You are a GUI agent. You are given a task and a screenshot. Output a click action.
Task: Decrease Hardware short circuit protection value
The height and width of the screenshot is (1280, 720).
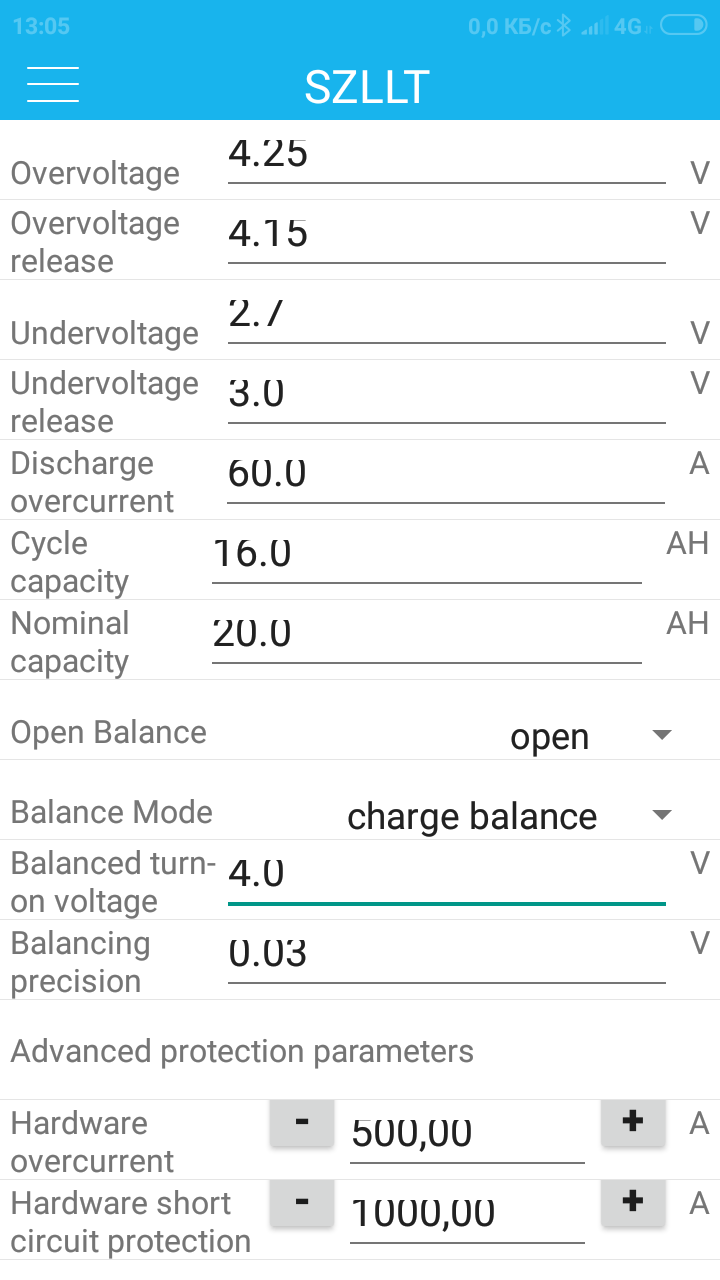(x=302, y=1203)
